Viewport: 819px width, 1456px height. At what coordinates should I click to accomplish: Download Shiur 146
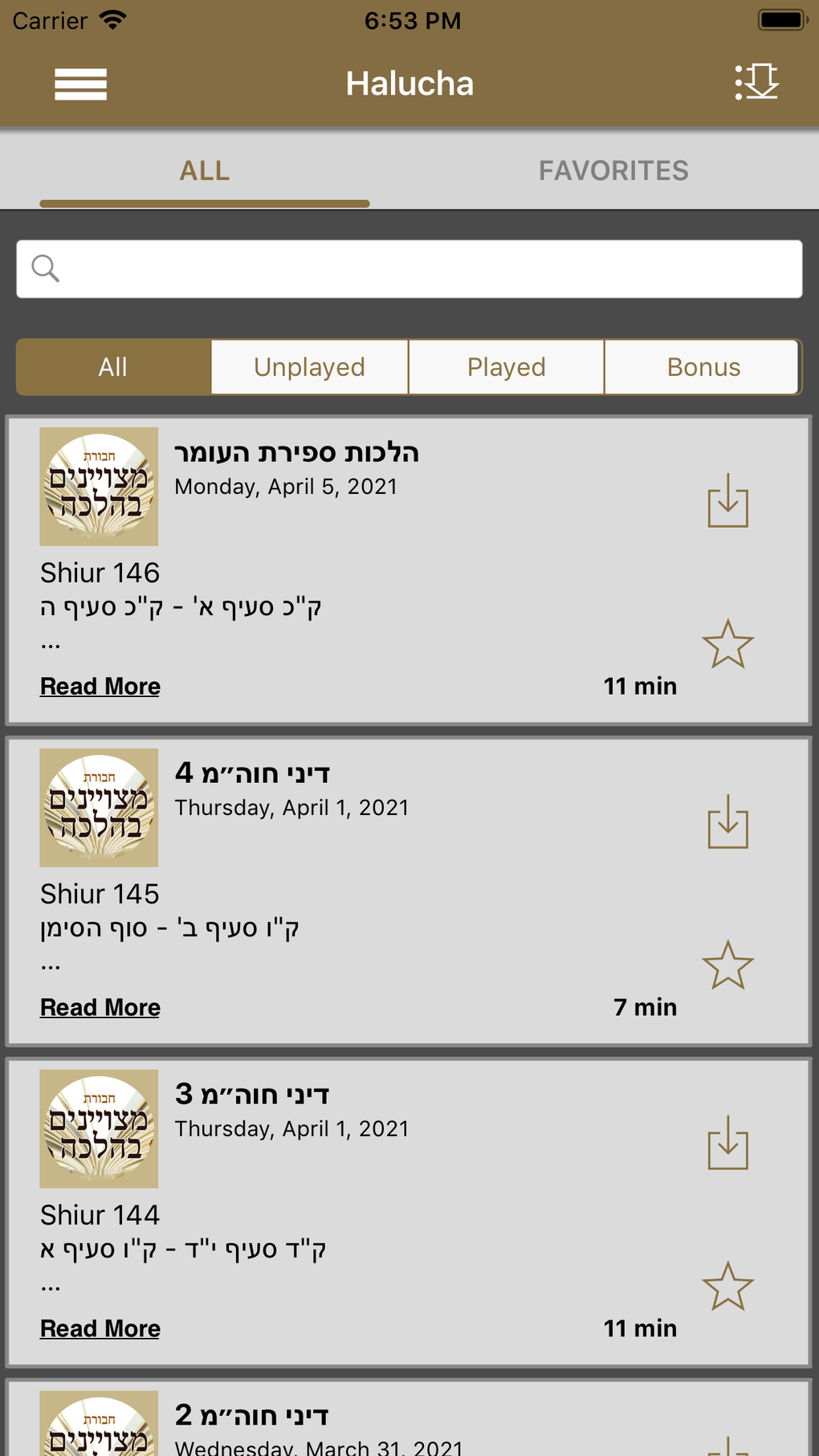pos(727,501)
